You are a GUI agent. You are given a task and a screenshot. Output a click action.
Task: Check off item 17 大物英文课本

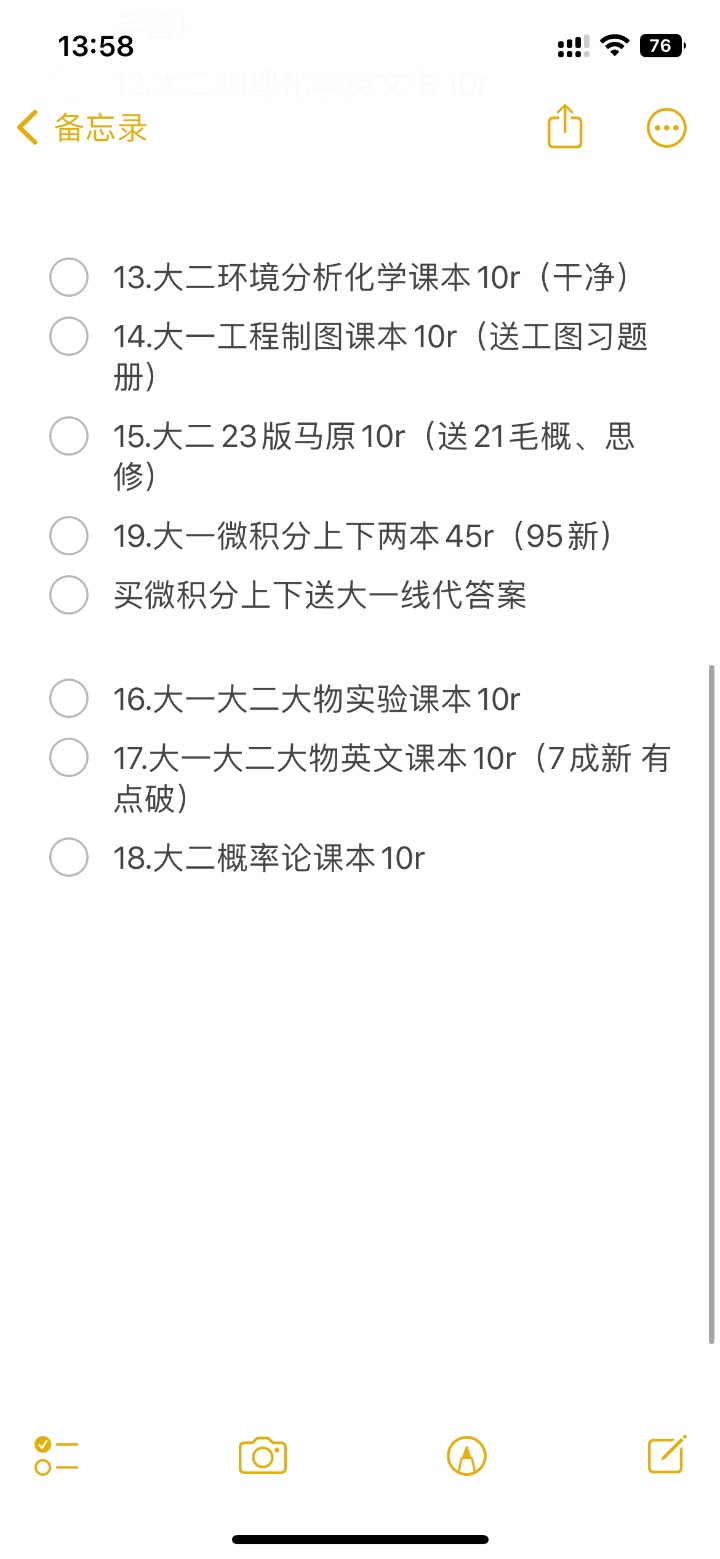click(69, 758)
